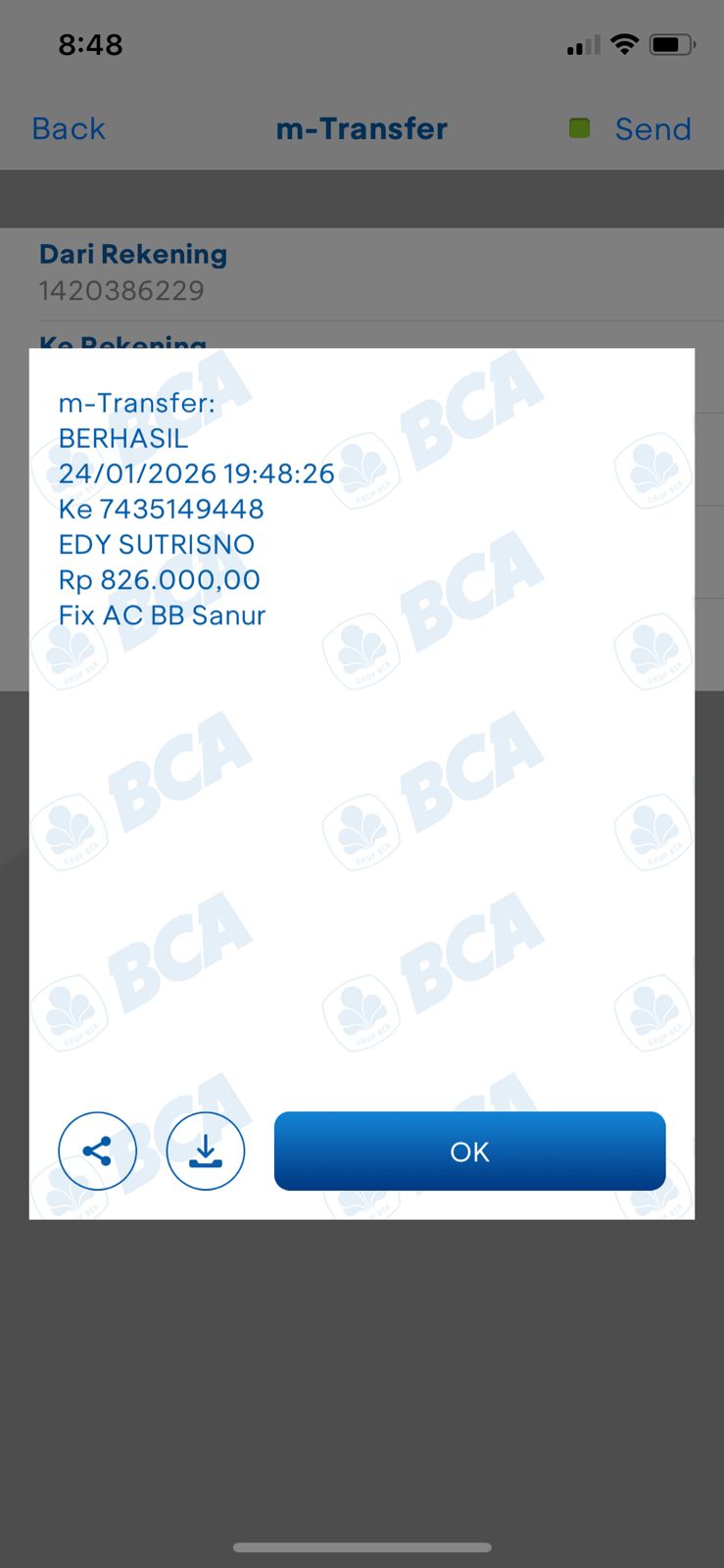Confirm the dialog with OK
Image resolution: width=724 pixels, height=1568 pixels.
[x=469, y=1151]
